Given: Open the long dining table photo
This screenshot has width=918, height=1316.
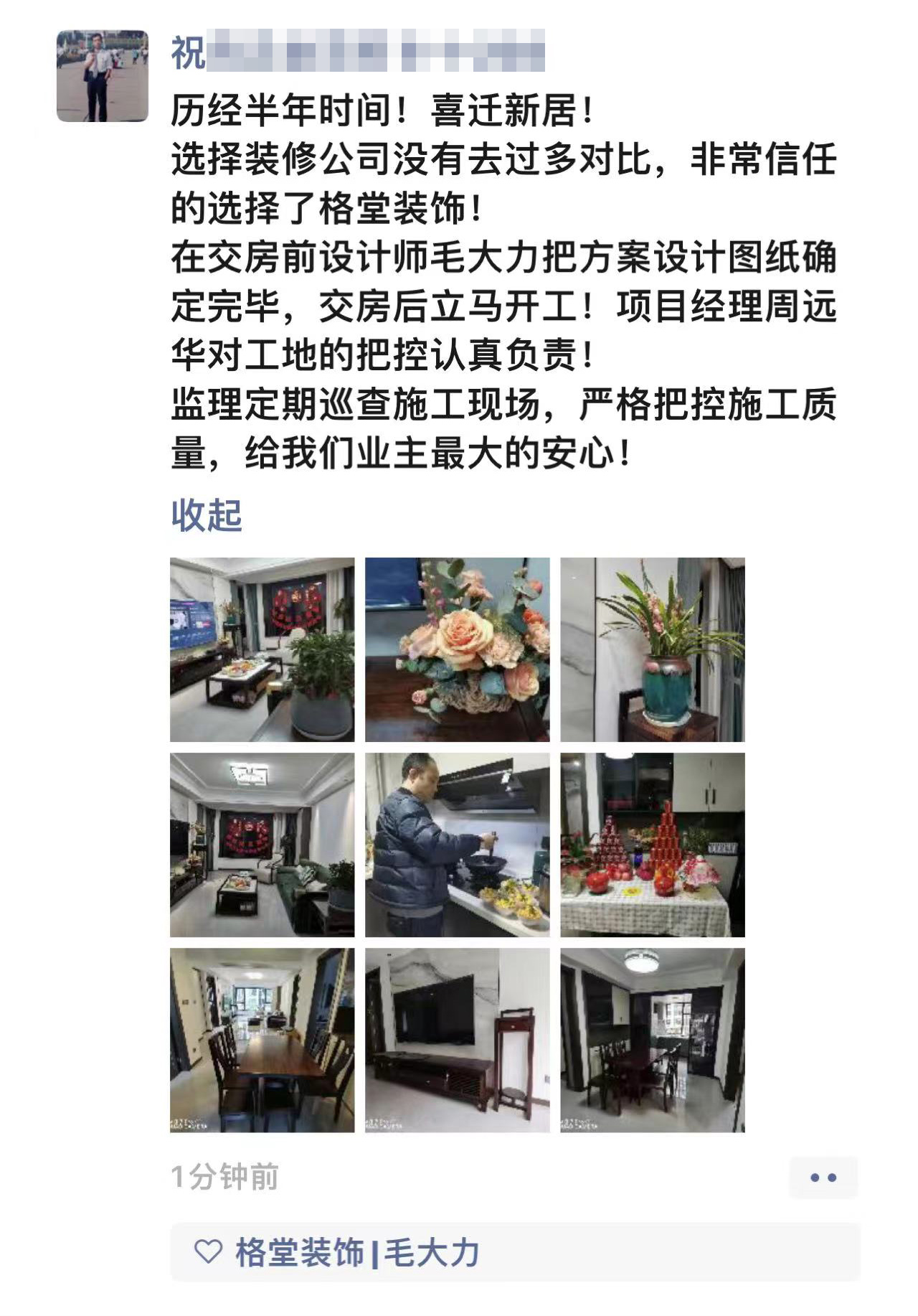Looking at the screenshot, I should tap(262, 1040).
